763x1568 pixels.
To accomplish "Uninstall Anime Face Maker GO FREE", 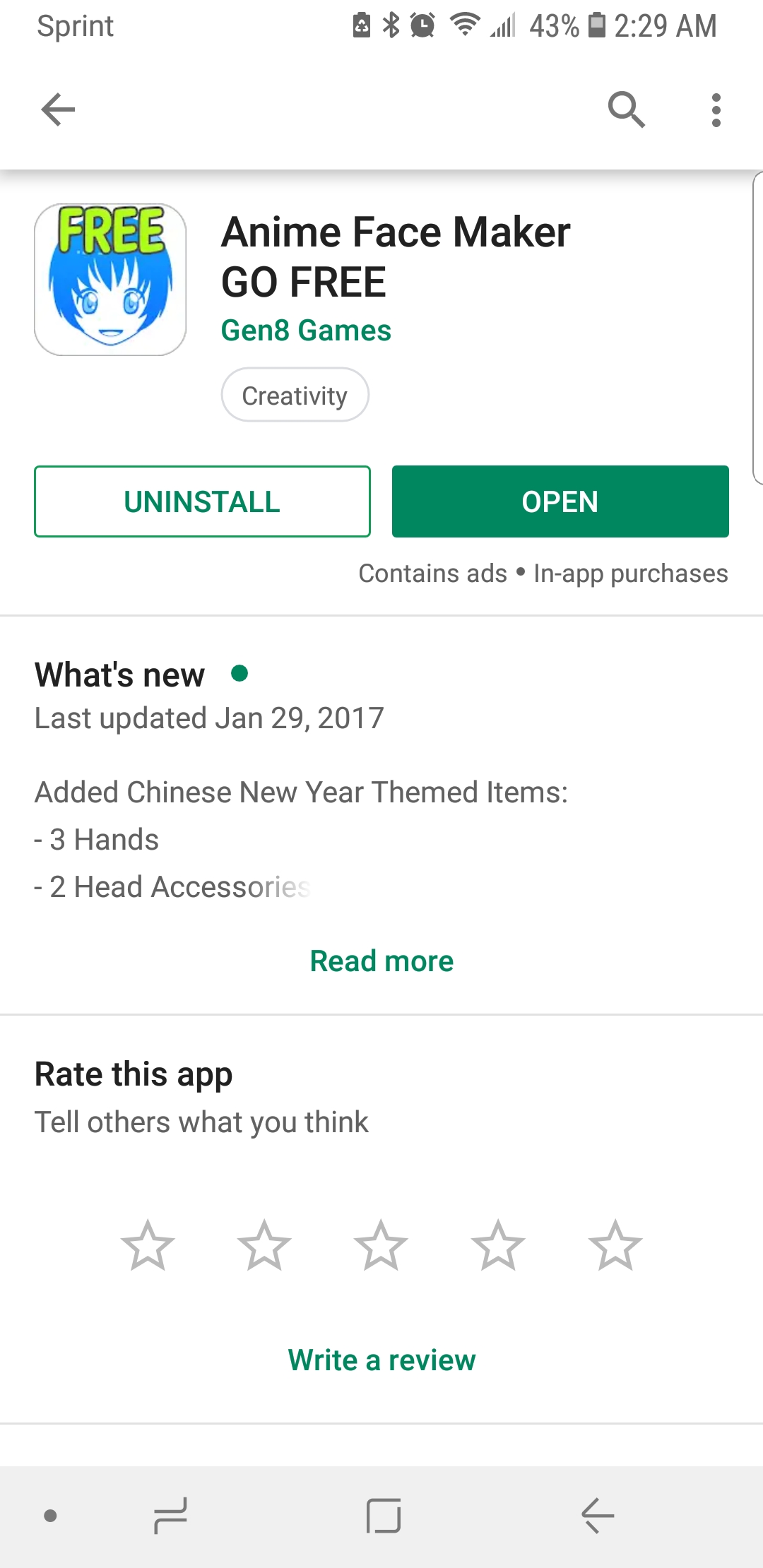I will (202, 501).
